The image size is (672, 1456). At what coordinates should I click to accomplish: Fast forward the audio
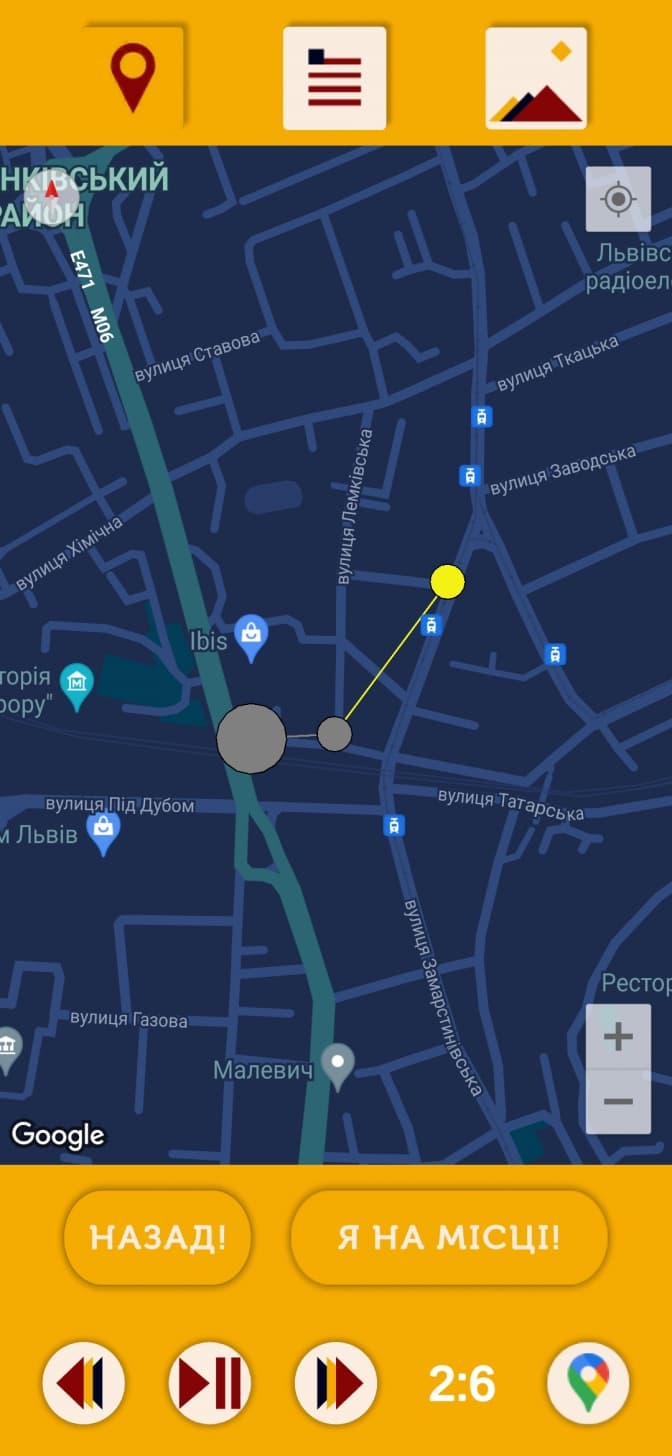pos(336,1384)
